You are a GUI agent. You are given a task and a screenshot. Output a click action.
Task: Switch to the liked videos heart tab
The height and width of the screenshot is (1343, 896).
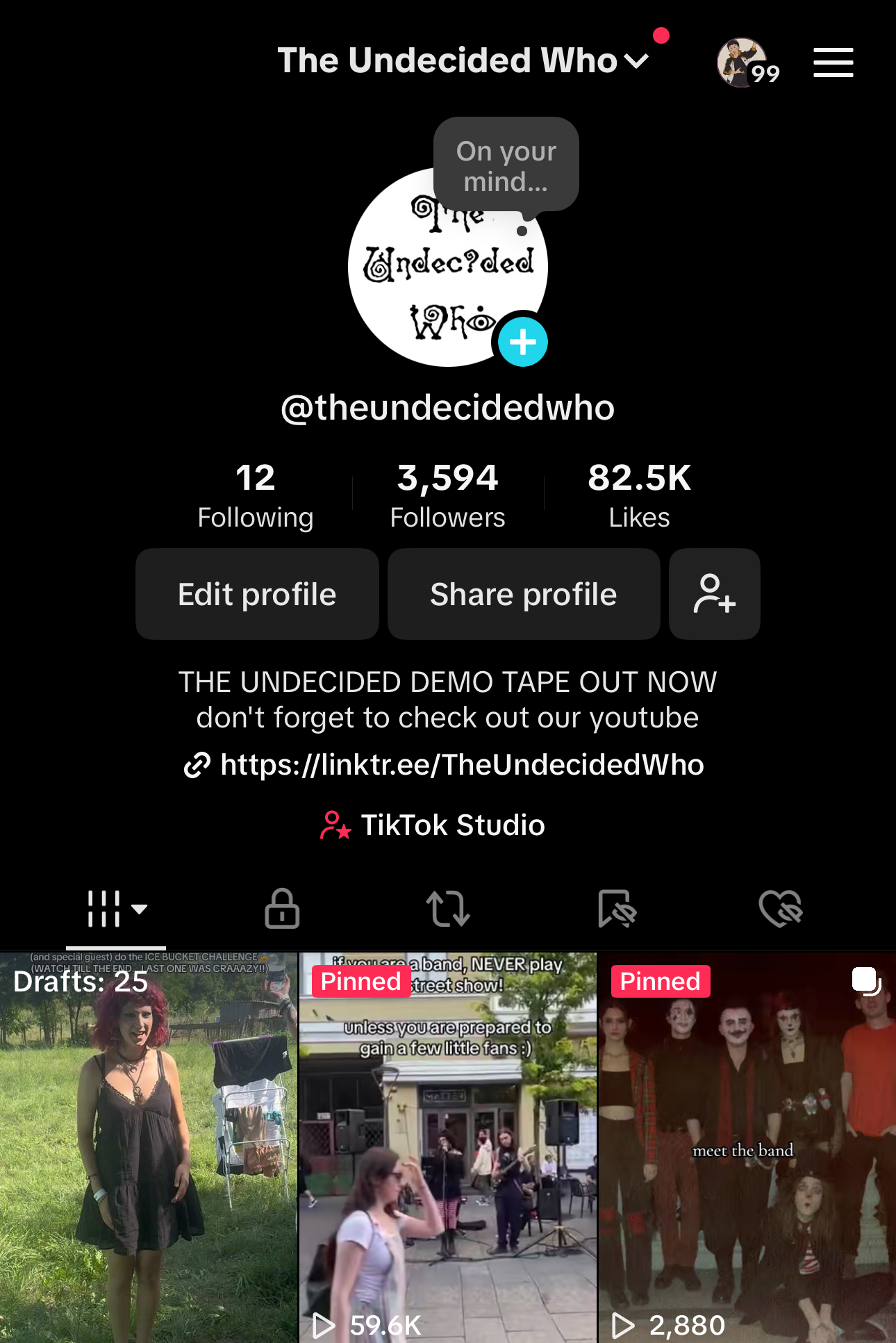[780, 909]
